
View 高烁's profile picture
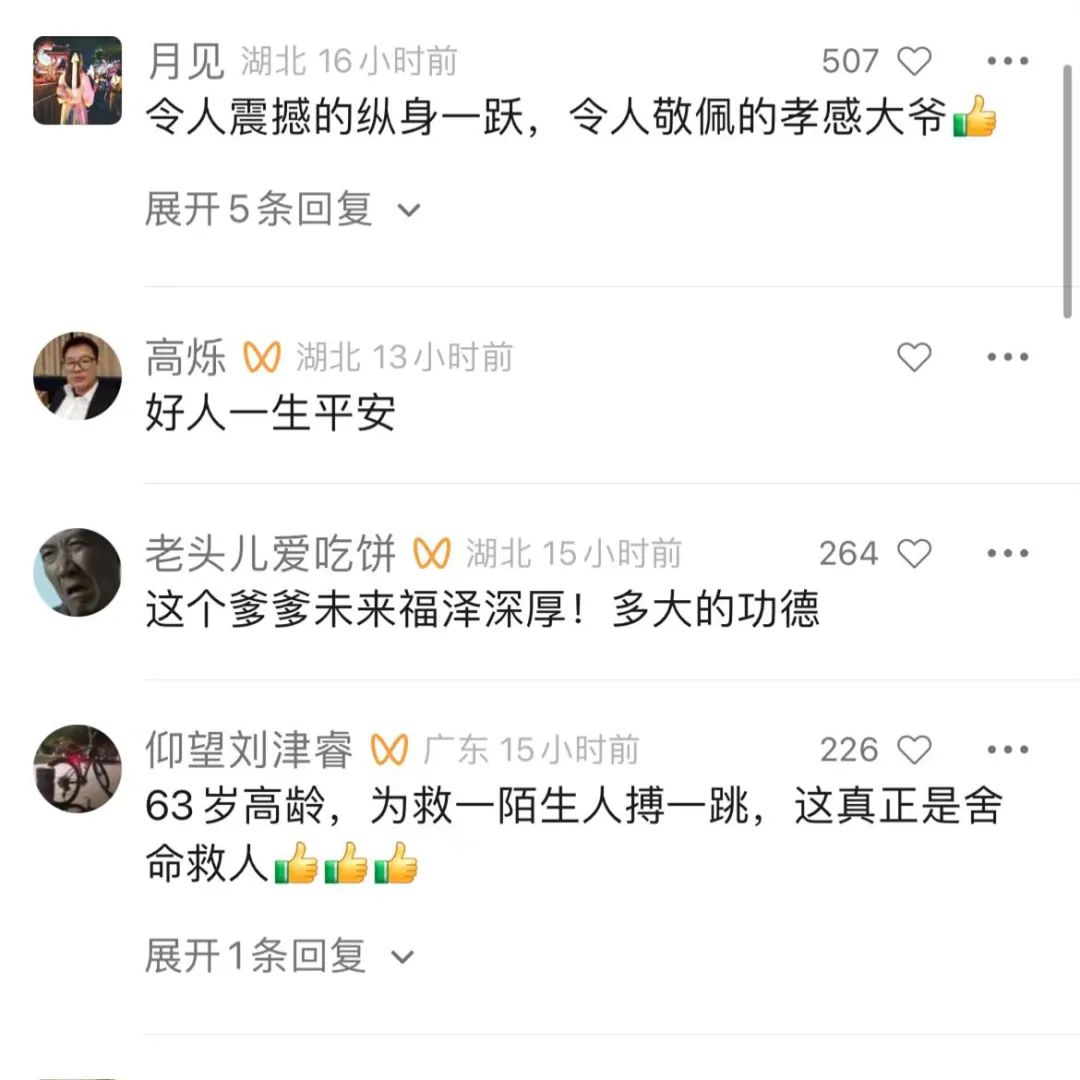point(77,375)
